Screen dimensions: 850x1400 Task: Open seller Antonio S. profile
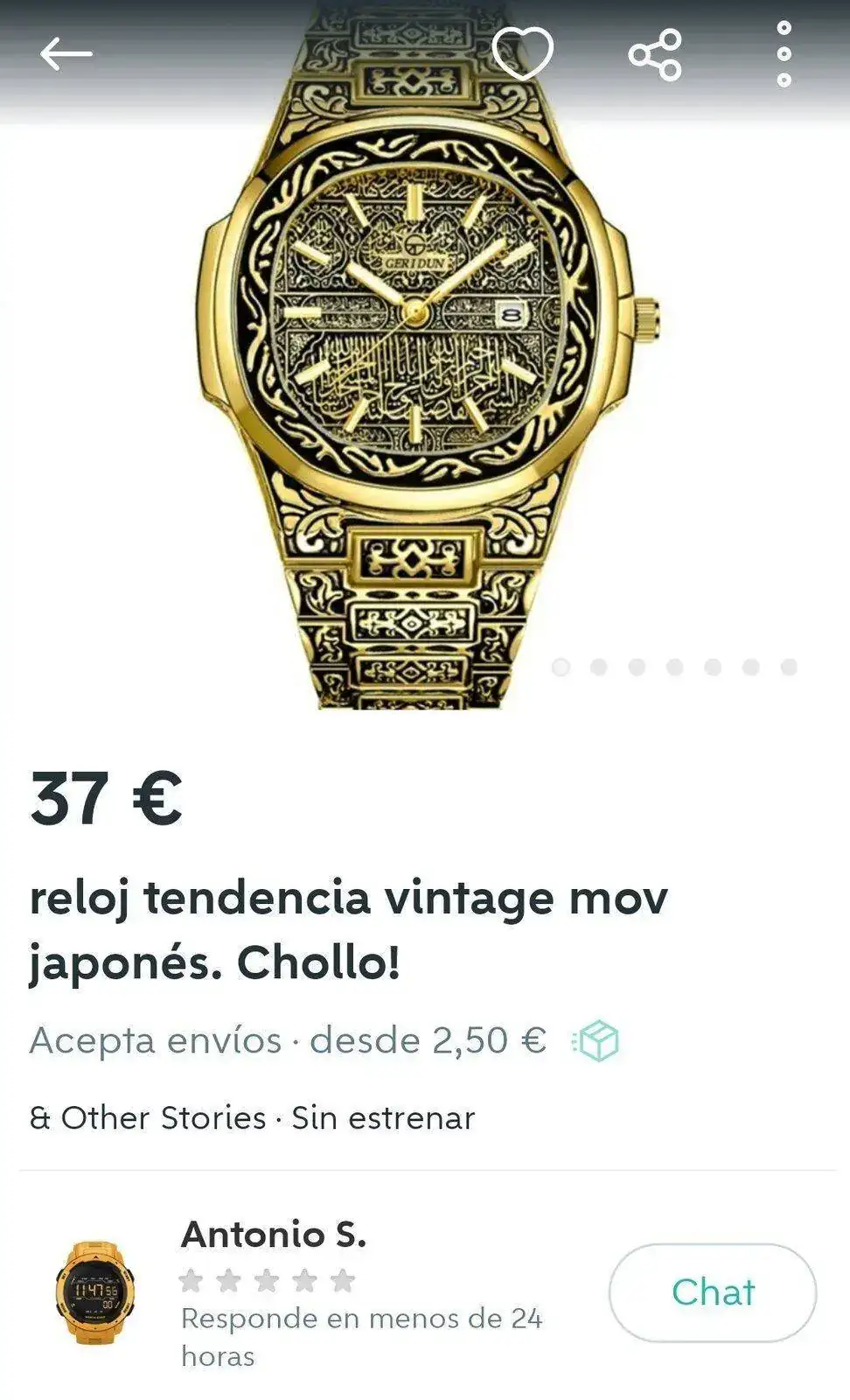(x=273, y=1235)
